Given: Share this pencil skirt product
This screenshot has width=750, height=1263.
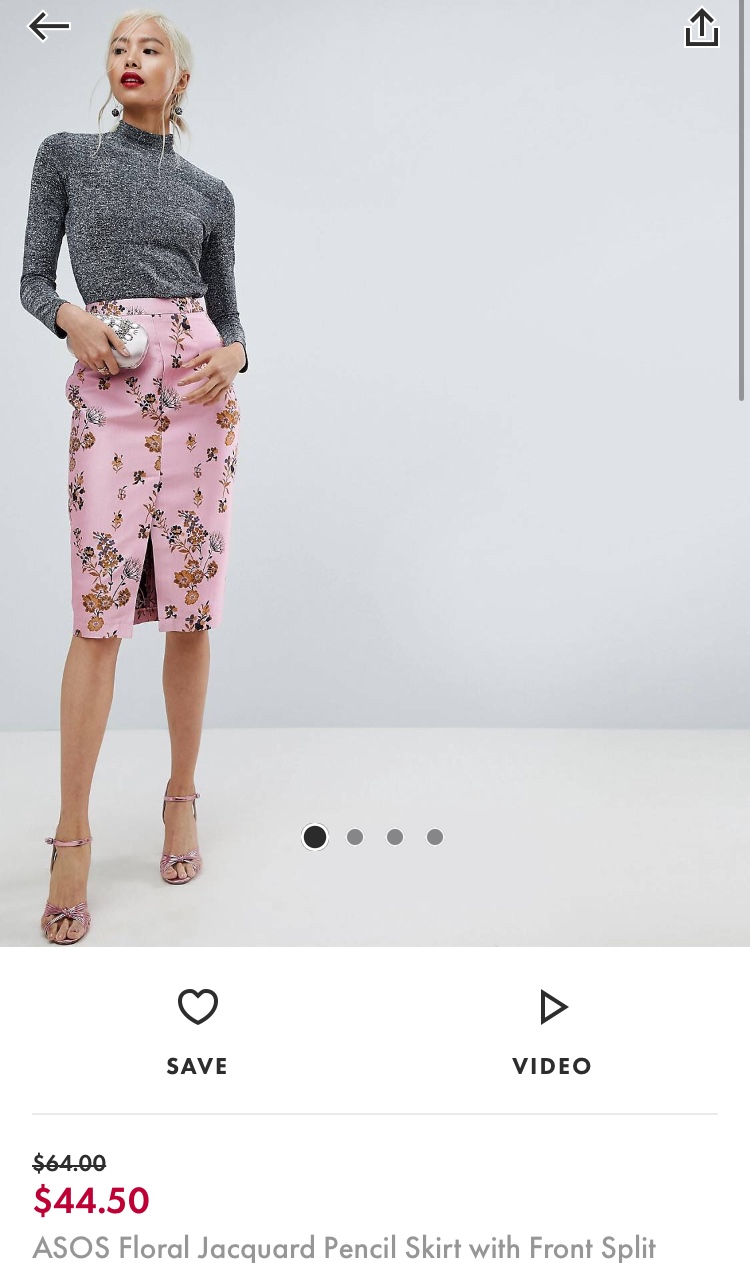Looking at the screenshot, I should (702, 28).
